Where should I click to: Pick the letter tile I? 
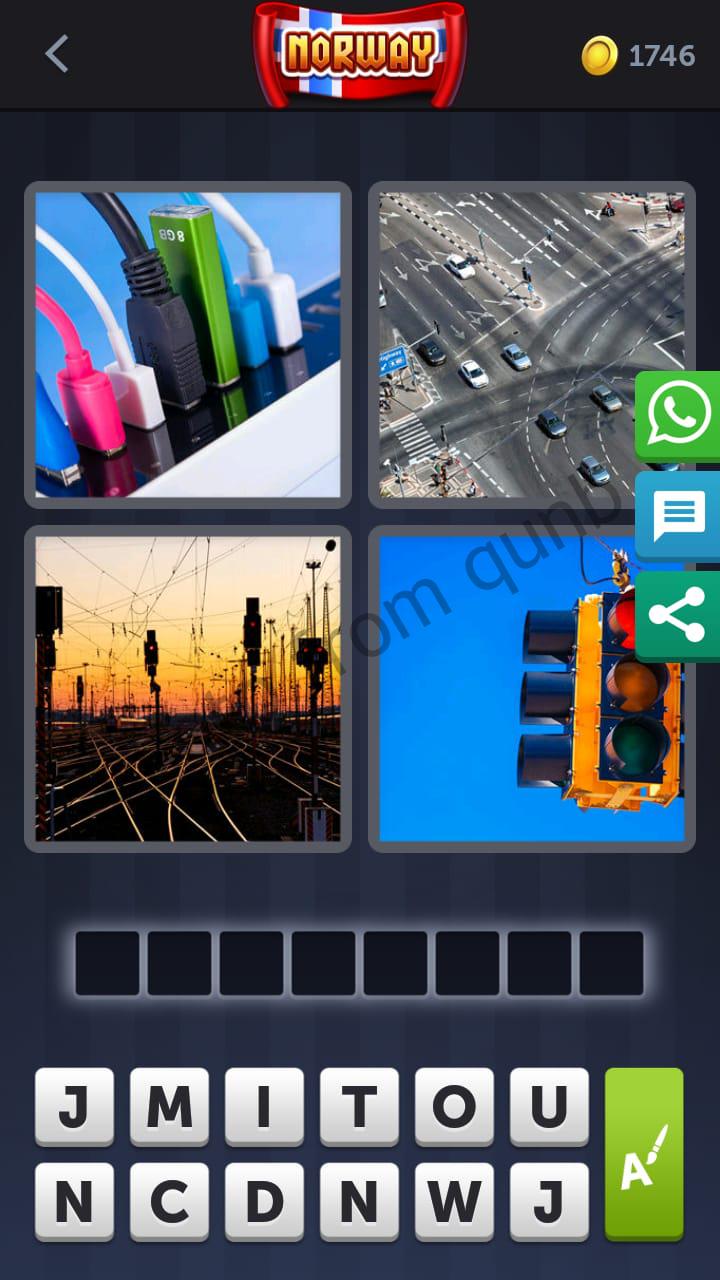(264, 1106)
